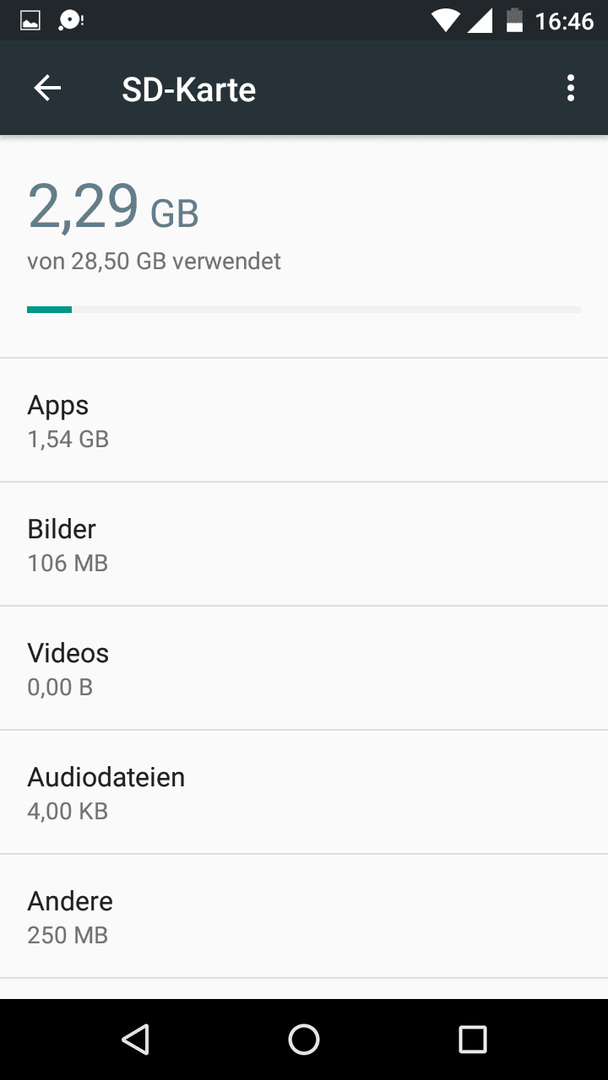Screen dimensions: 608x1080
Task: Open the Bilder storage row
Action: point(304,544)
